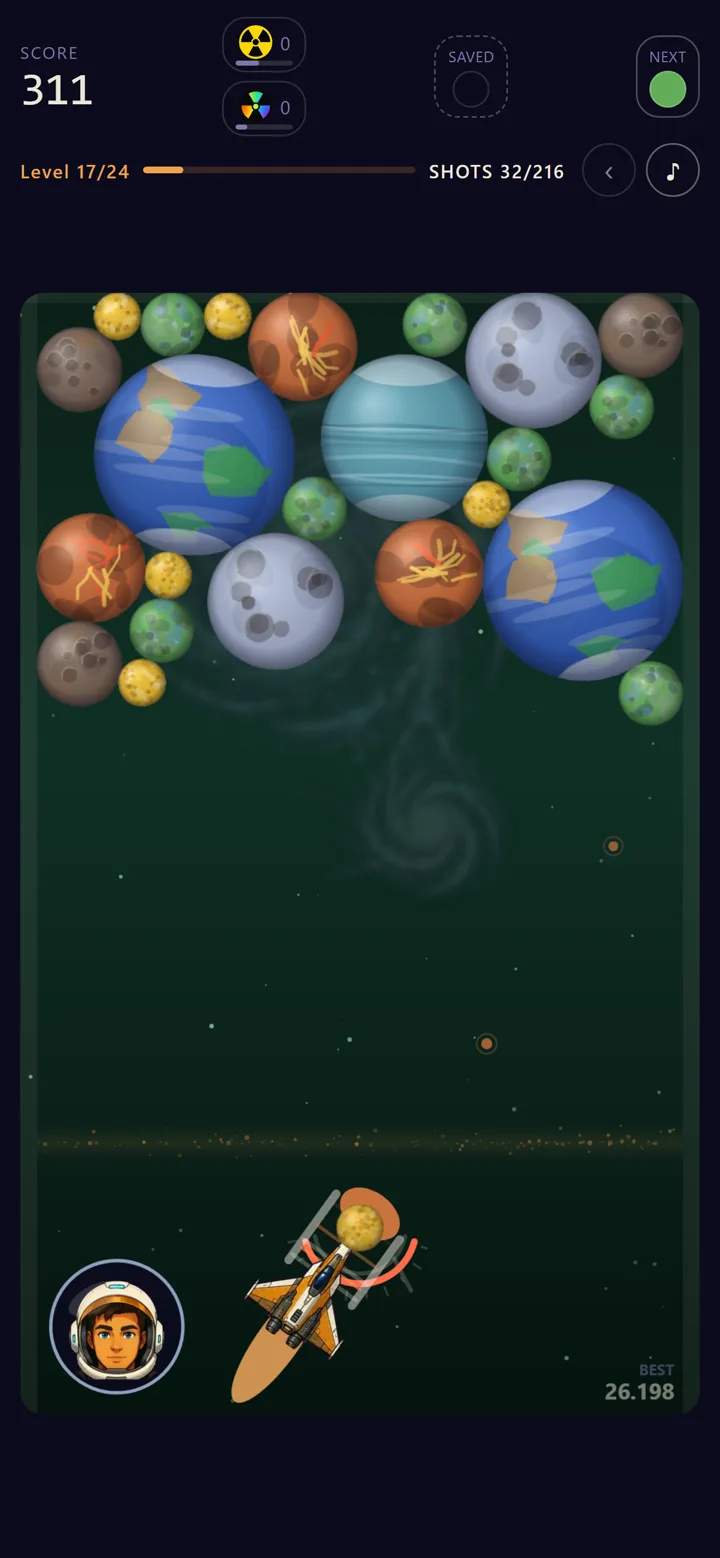This screenshot has height=1558, width=720.
Task: Tap the Next green planet preview
Action: coord(668,77)
